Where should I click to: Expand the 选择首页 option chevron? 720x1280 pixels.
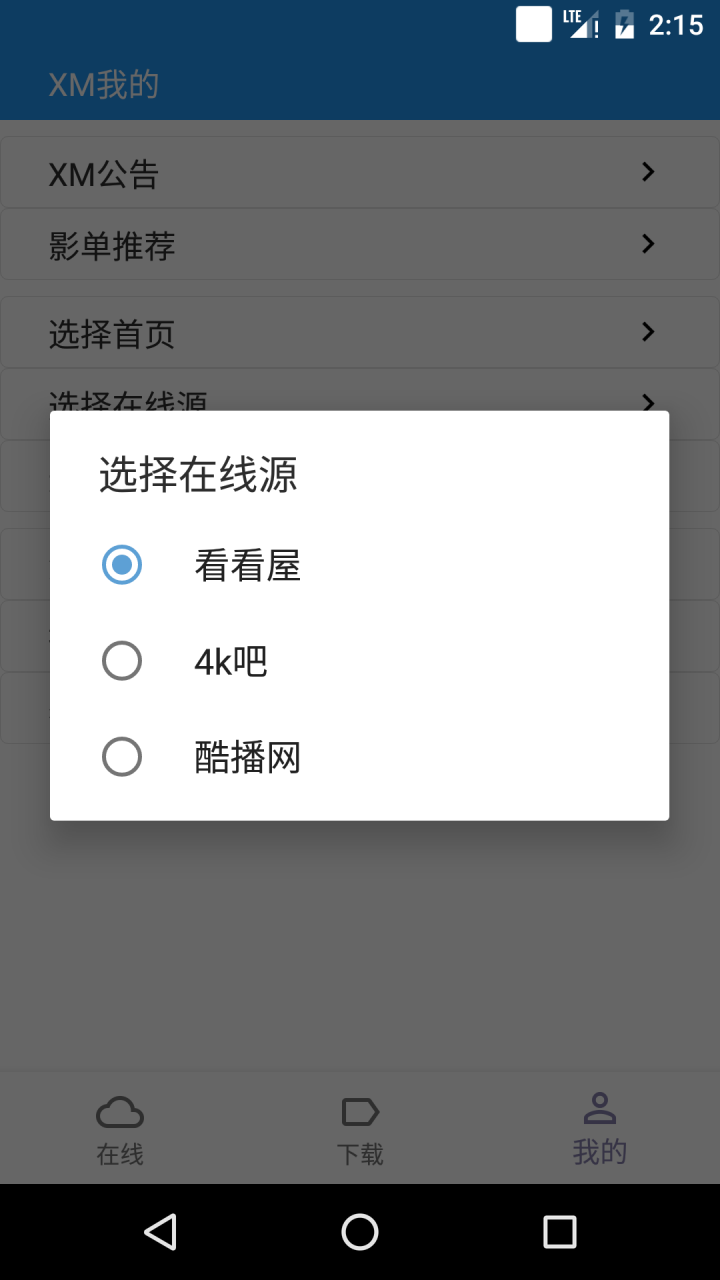pyautogui.click(x=647, y=332)
